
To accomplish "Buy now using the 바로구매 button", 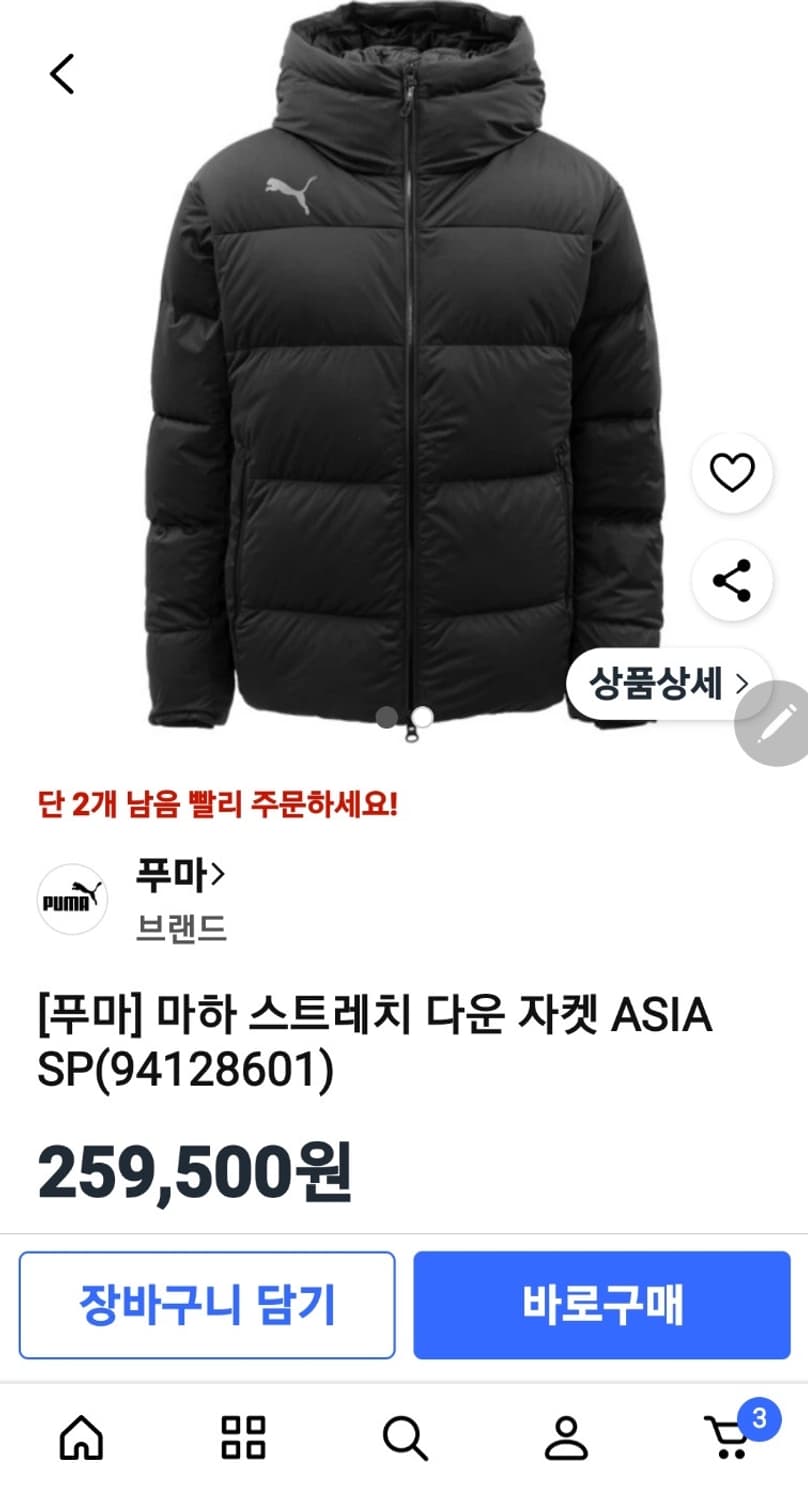I will pos(601,1304).
